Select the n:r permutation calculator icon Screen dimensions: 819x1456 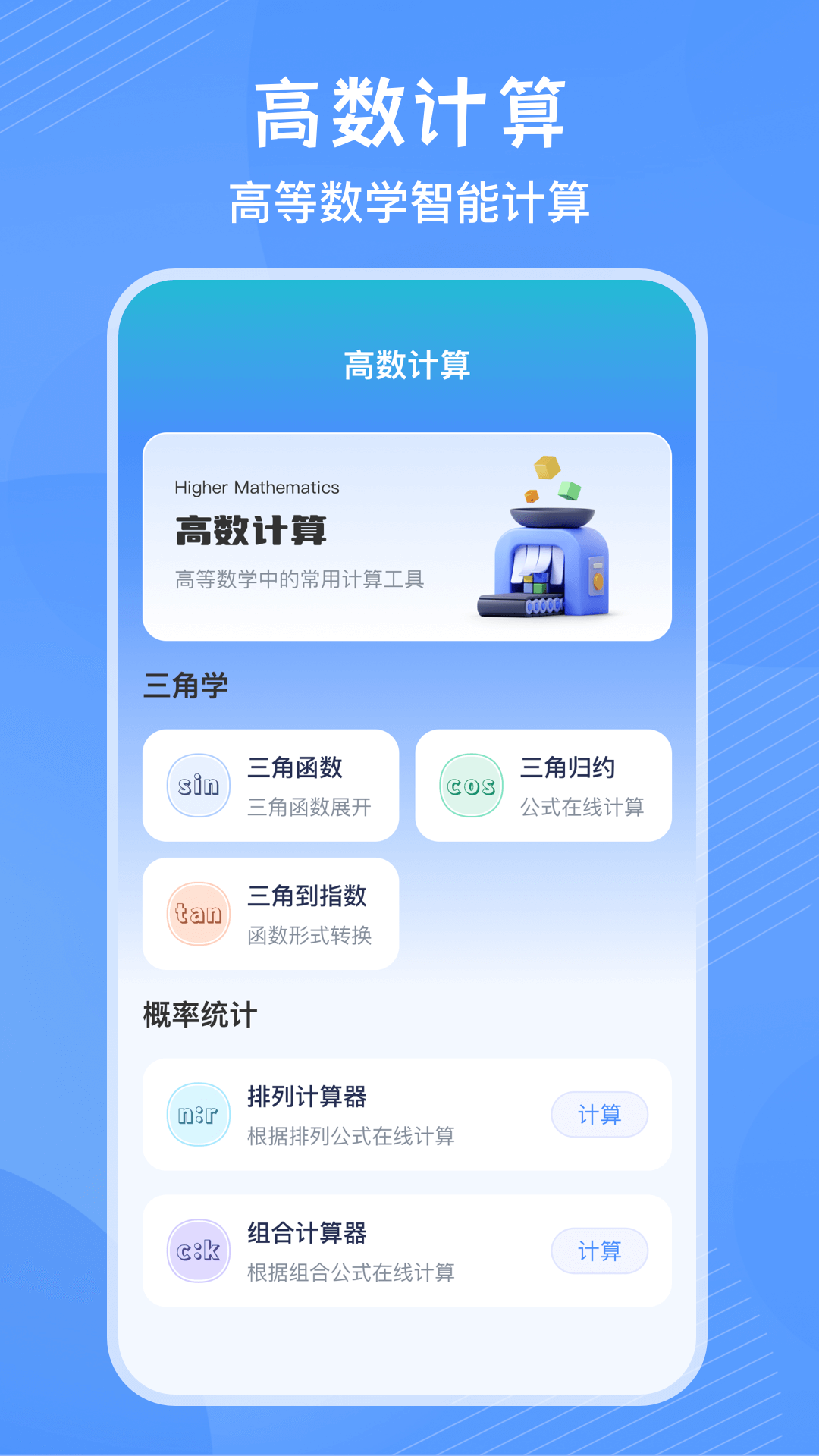(x=198, y=1114)
